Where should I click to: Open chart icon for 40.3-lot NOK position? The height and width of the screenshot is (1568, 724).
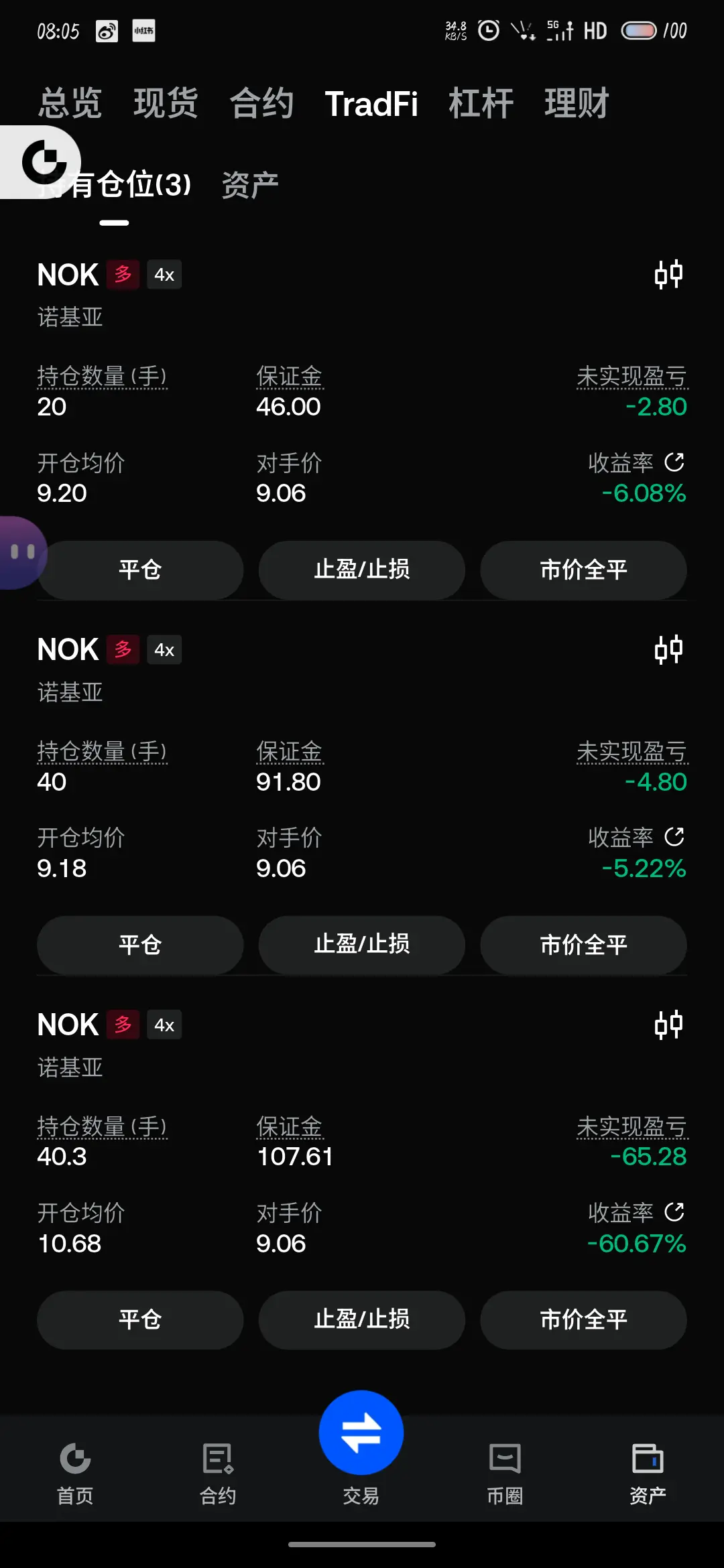coord(668,1025)
